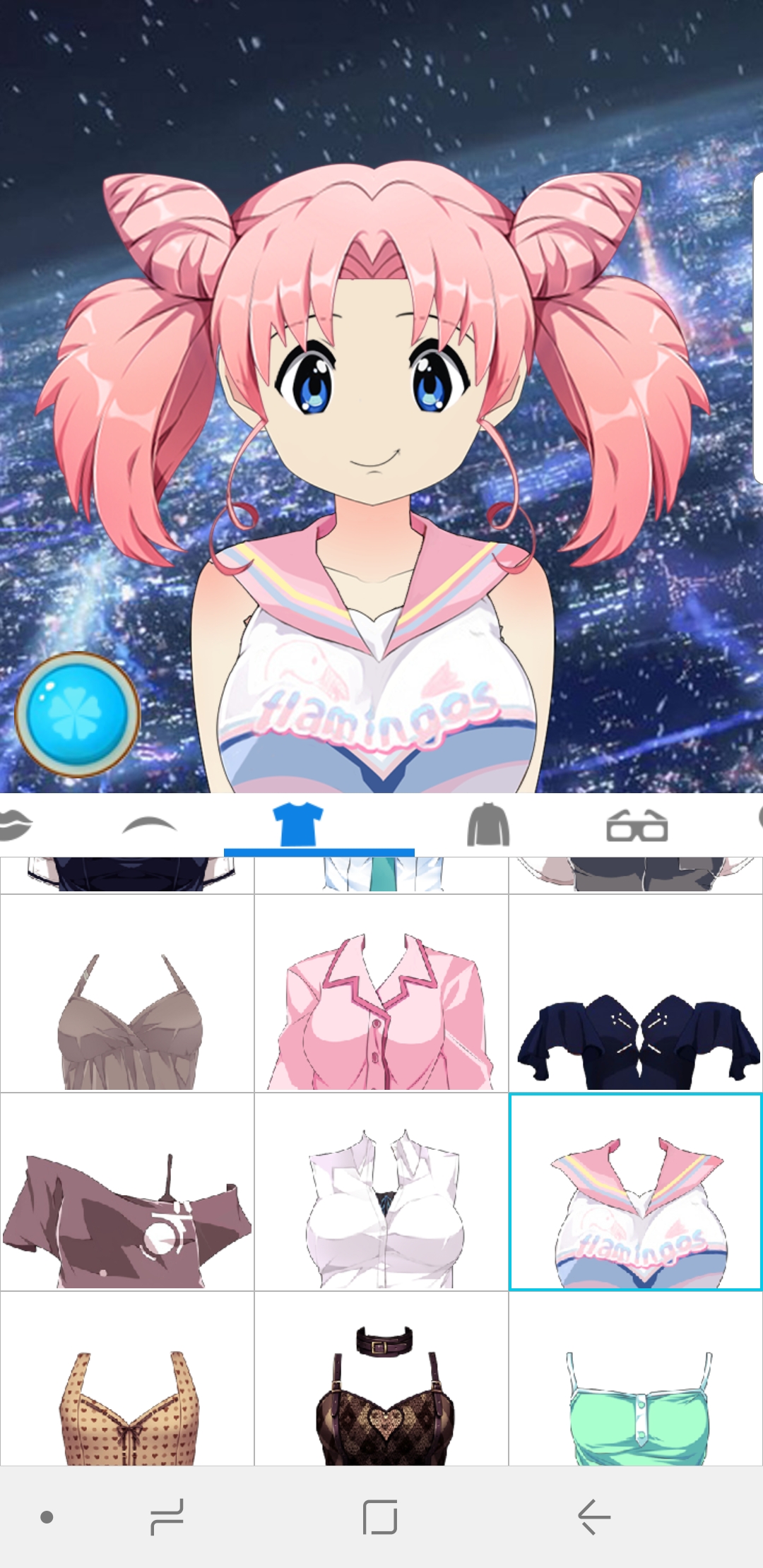Open the glasses category tab
Viewport: 763px width, 1568px height.
tap(637, 826)
